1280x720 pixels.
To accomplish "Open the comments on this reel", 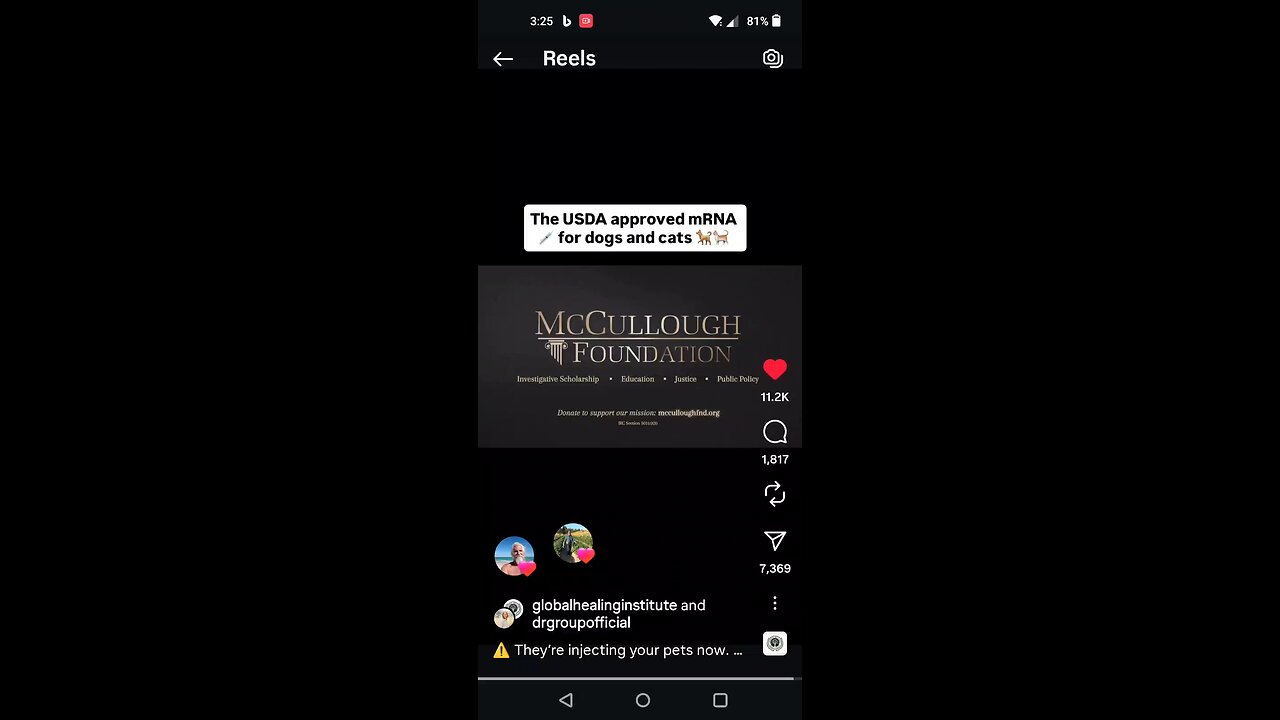I will click(775, 433).
